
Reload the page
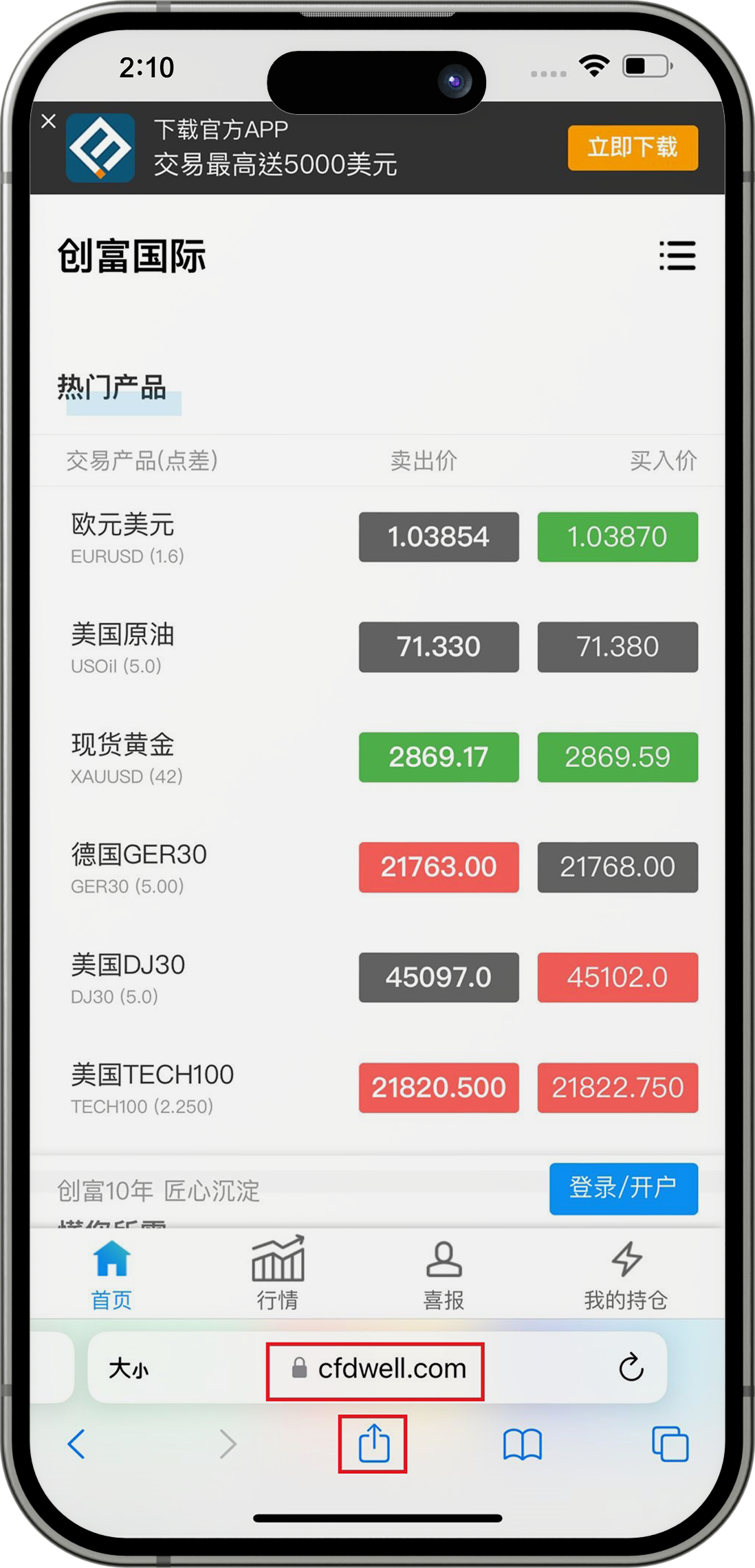631,1367
